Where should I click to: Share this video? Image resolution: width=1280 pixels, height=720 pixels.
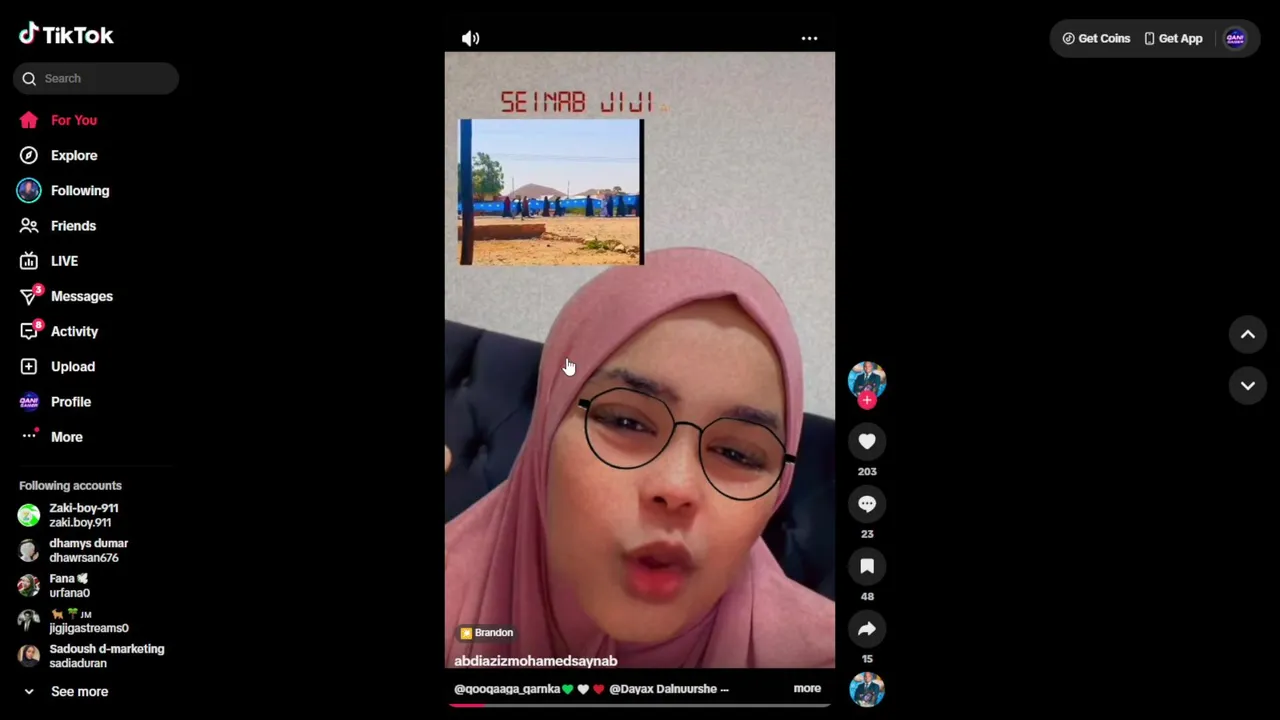tap(867, 629)
